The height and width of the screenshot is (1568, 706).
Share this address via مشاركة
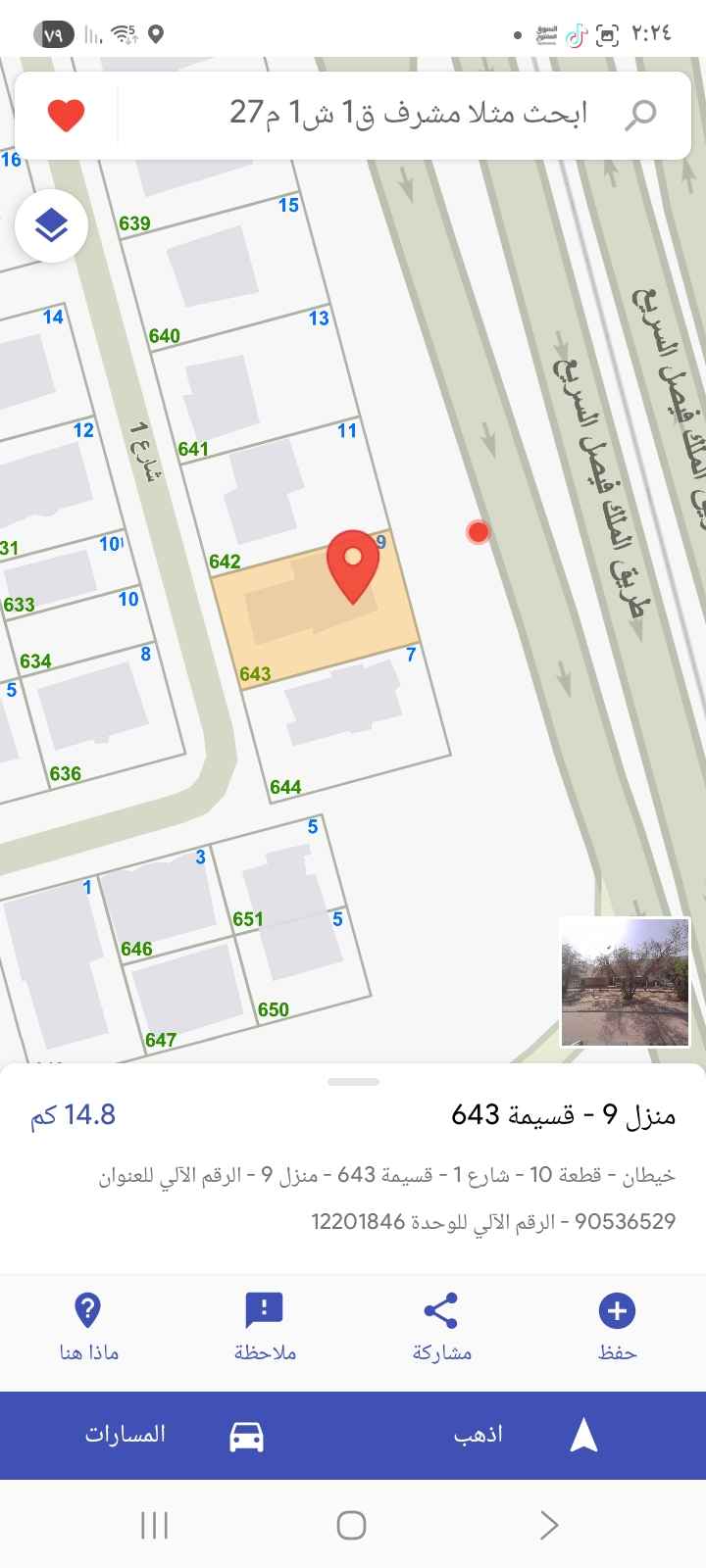(441, 1326)
